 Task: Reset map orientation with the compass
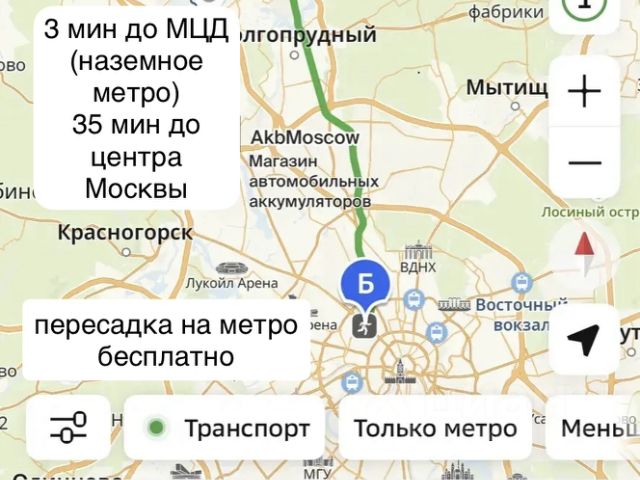point(584,248)
